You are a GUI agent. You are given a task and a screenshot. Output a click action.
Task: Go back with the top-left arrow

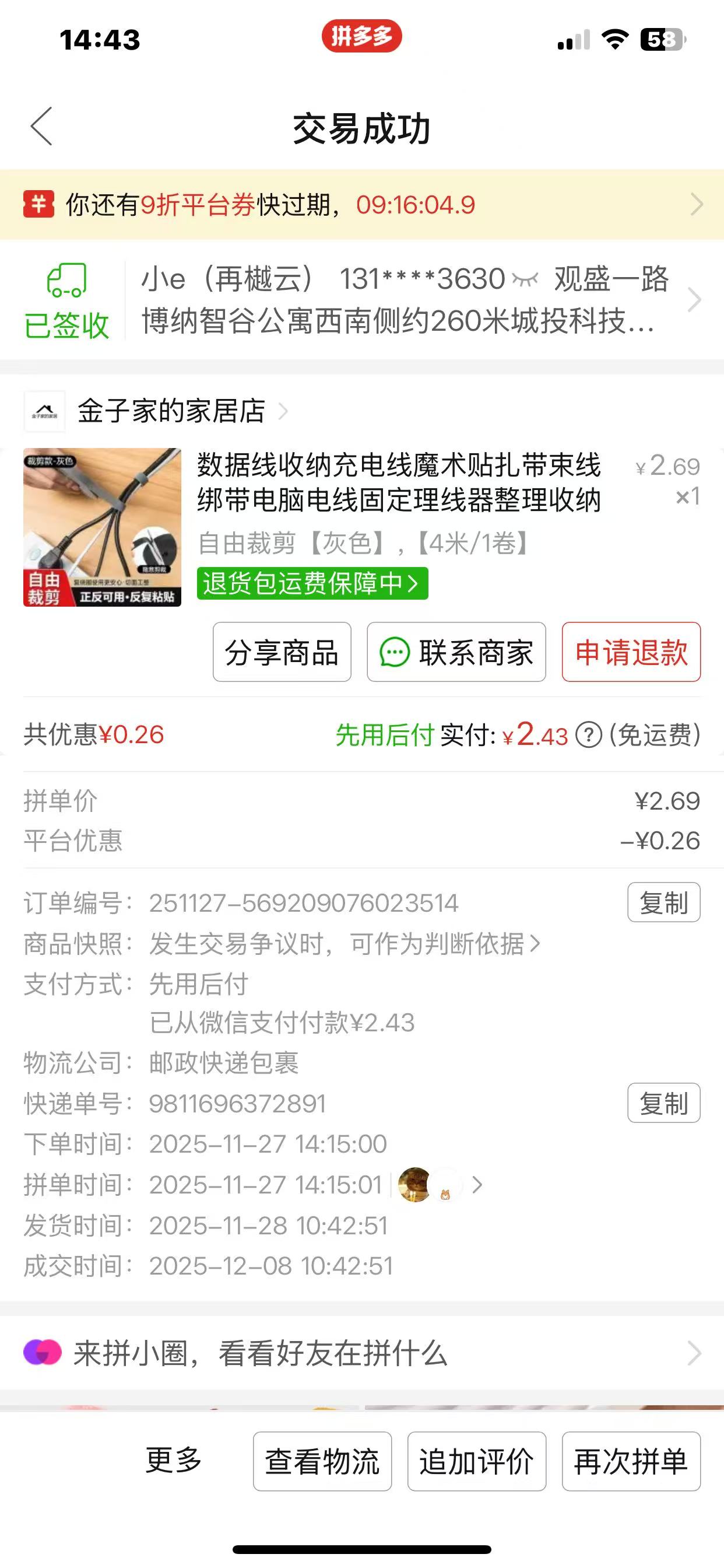click(x=41, y=127)
